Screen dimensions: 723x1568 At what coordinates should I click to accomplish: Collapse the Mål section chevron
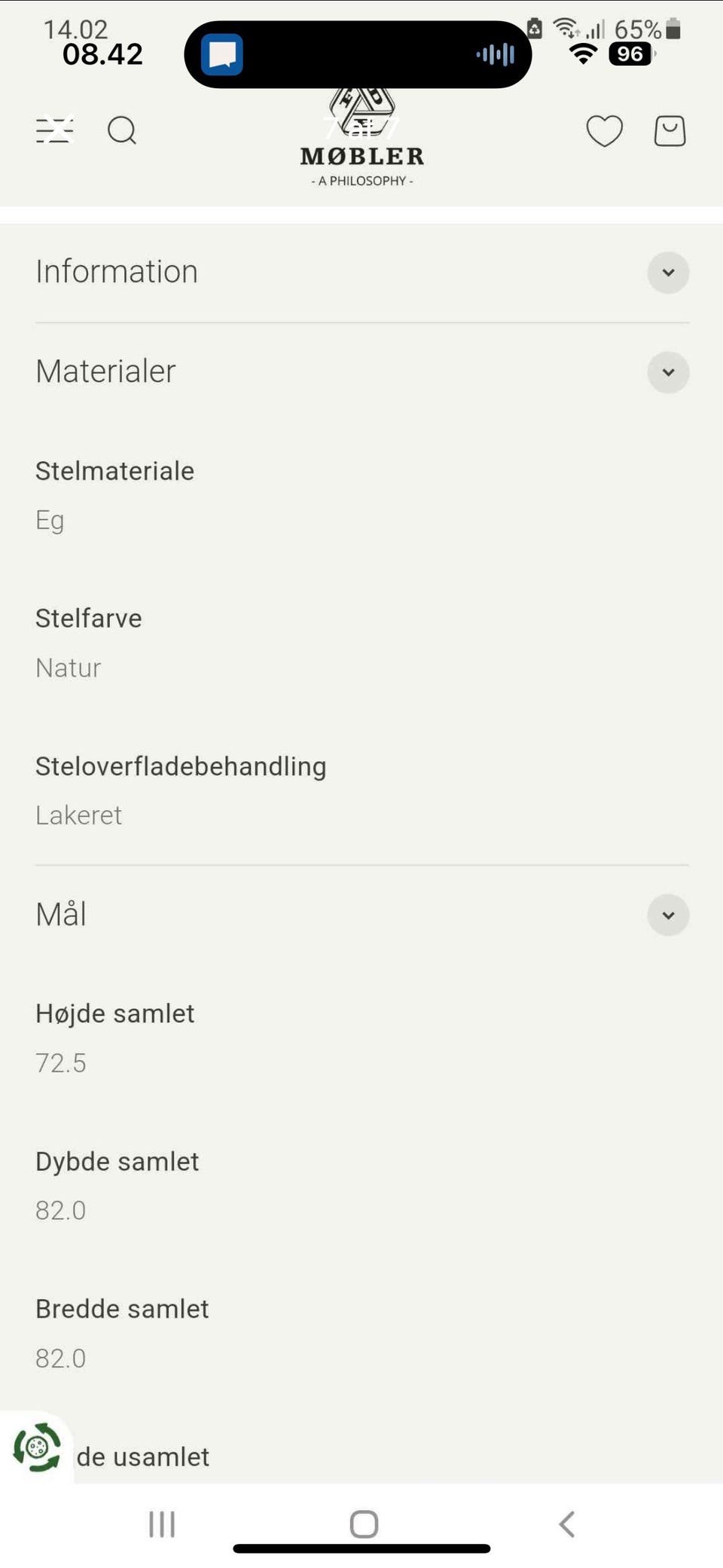point(667,915)
